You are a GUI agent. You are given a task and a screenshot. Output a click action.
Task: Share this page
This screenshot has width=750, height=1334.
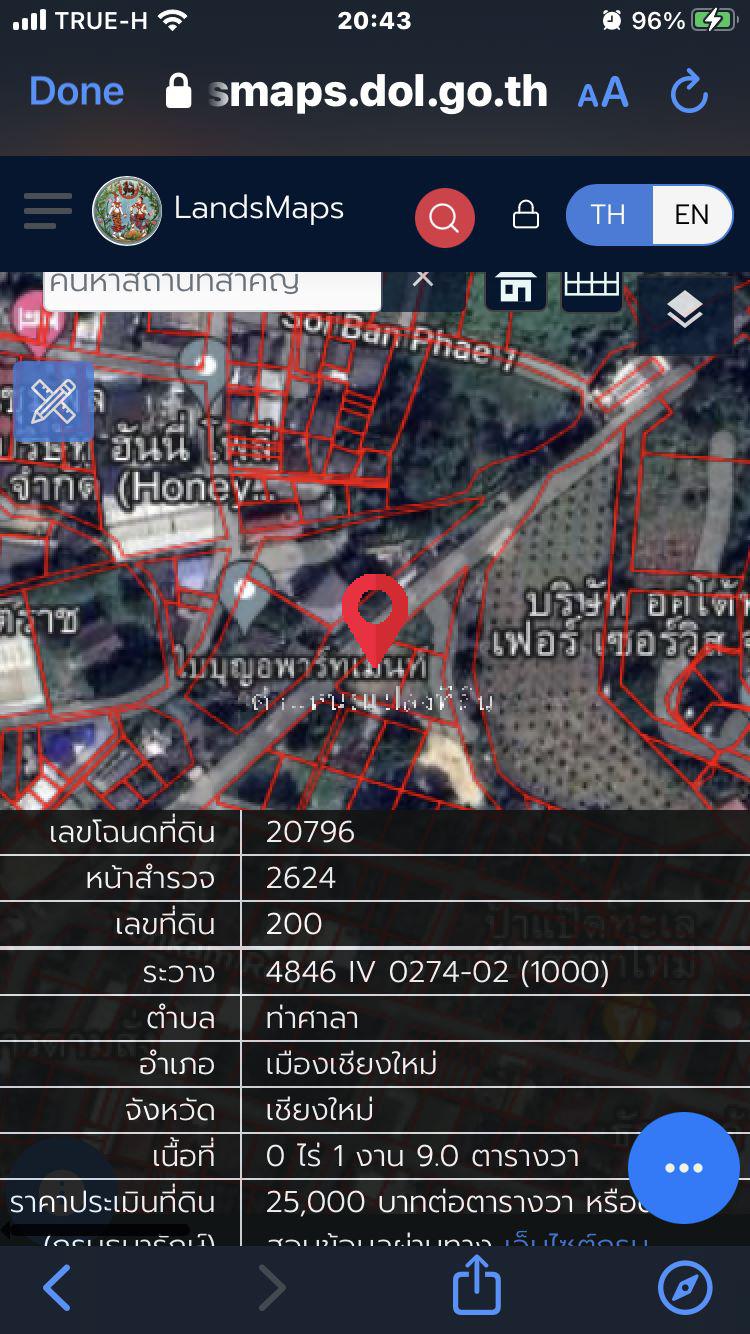[x=476, y=1286]
